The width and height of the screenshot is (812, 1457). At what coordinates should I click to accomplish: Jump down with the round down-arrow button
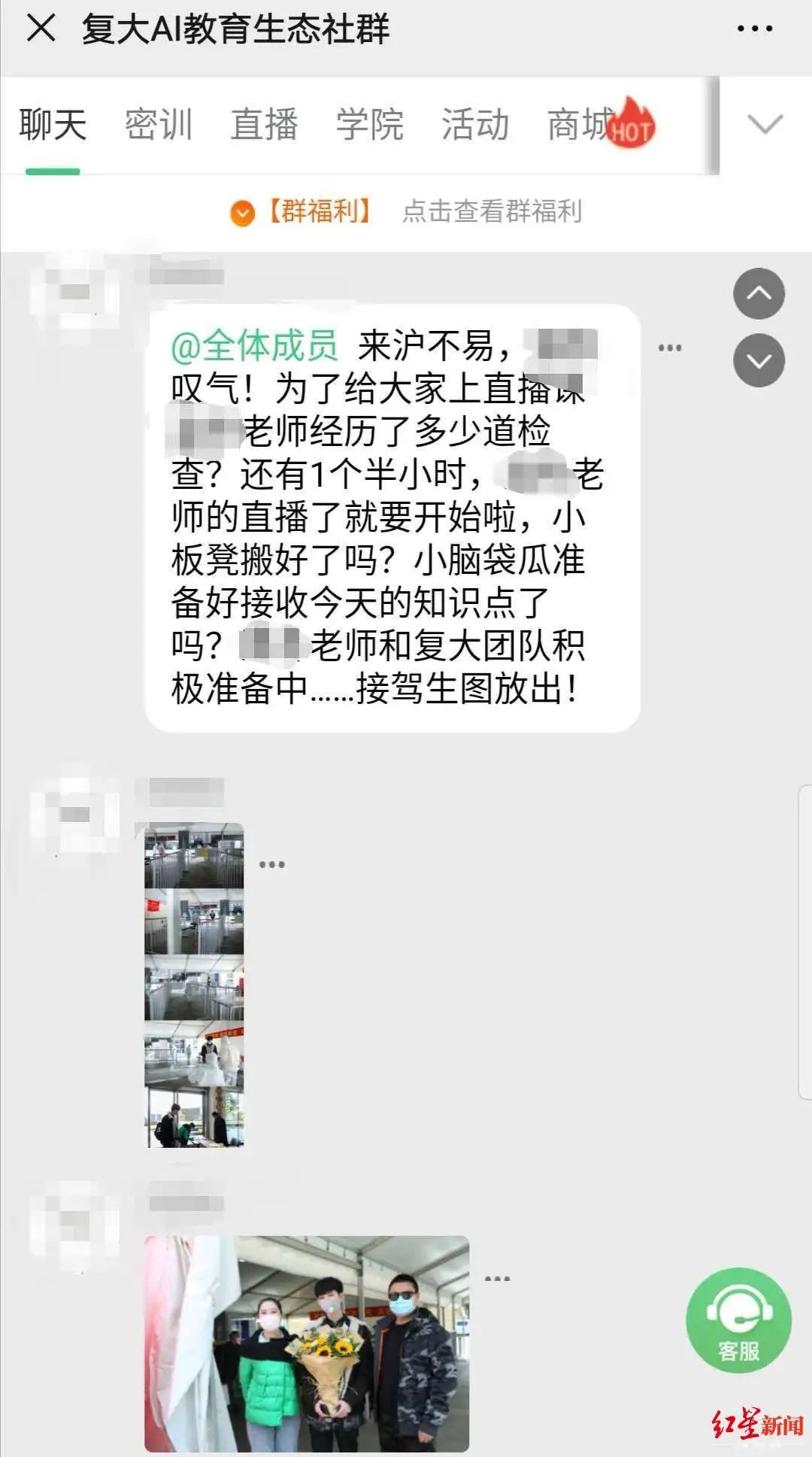click(759, 360)
